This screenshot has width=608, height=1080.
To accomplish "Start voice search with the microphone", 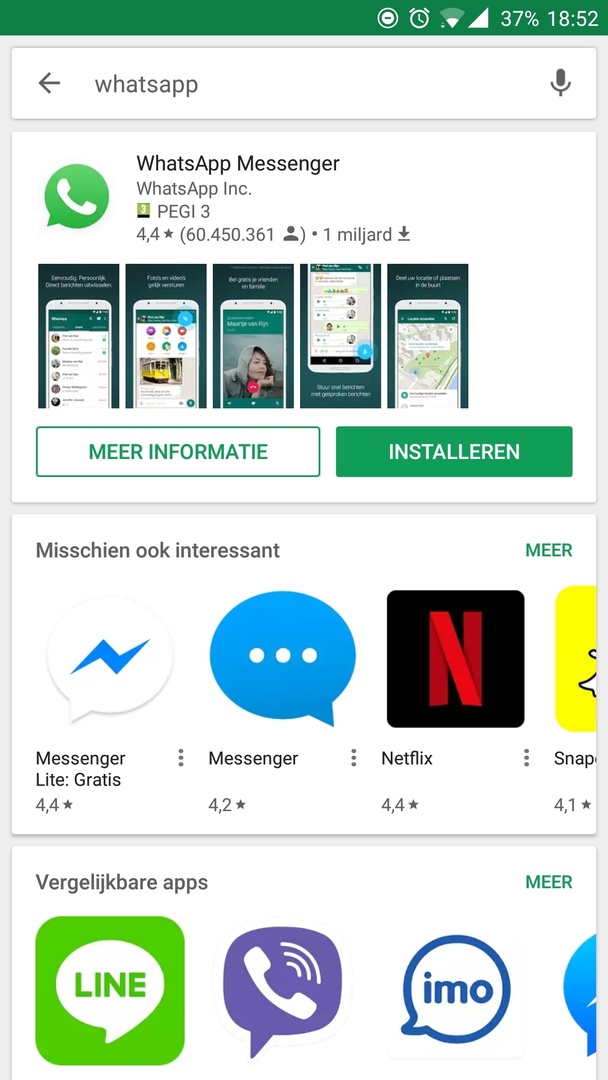I will click(x=560, y=84).
